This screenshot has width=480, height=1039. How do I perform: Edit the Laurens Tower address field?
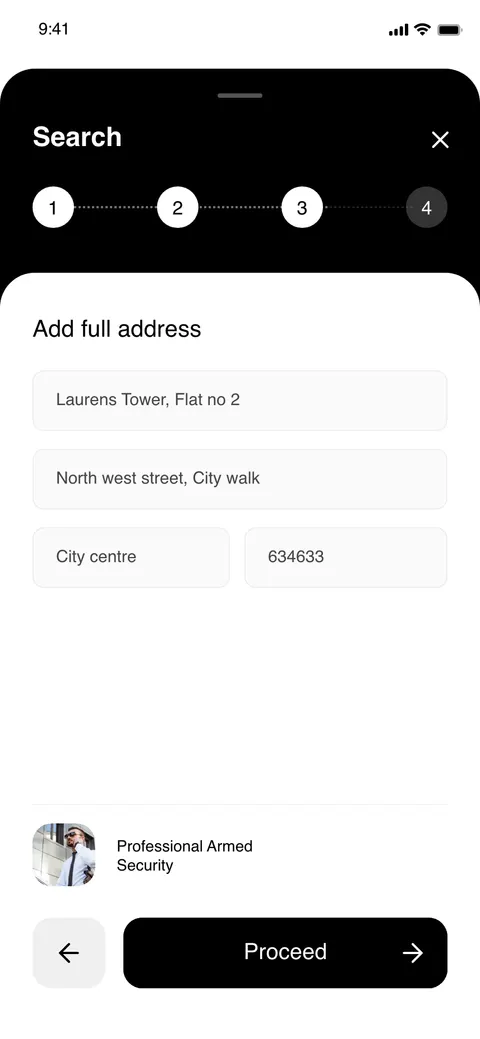coord(240,400)
